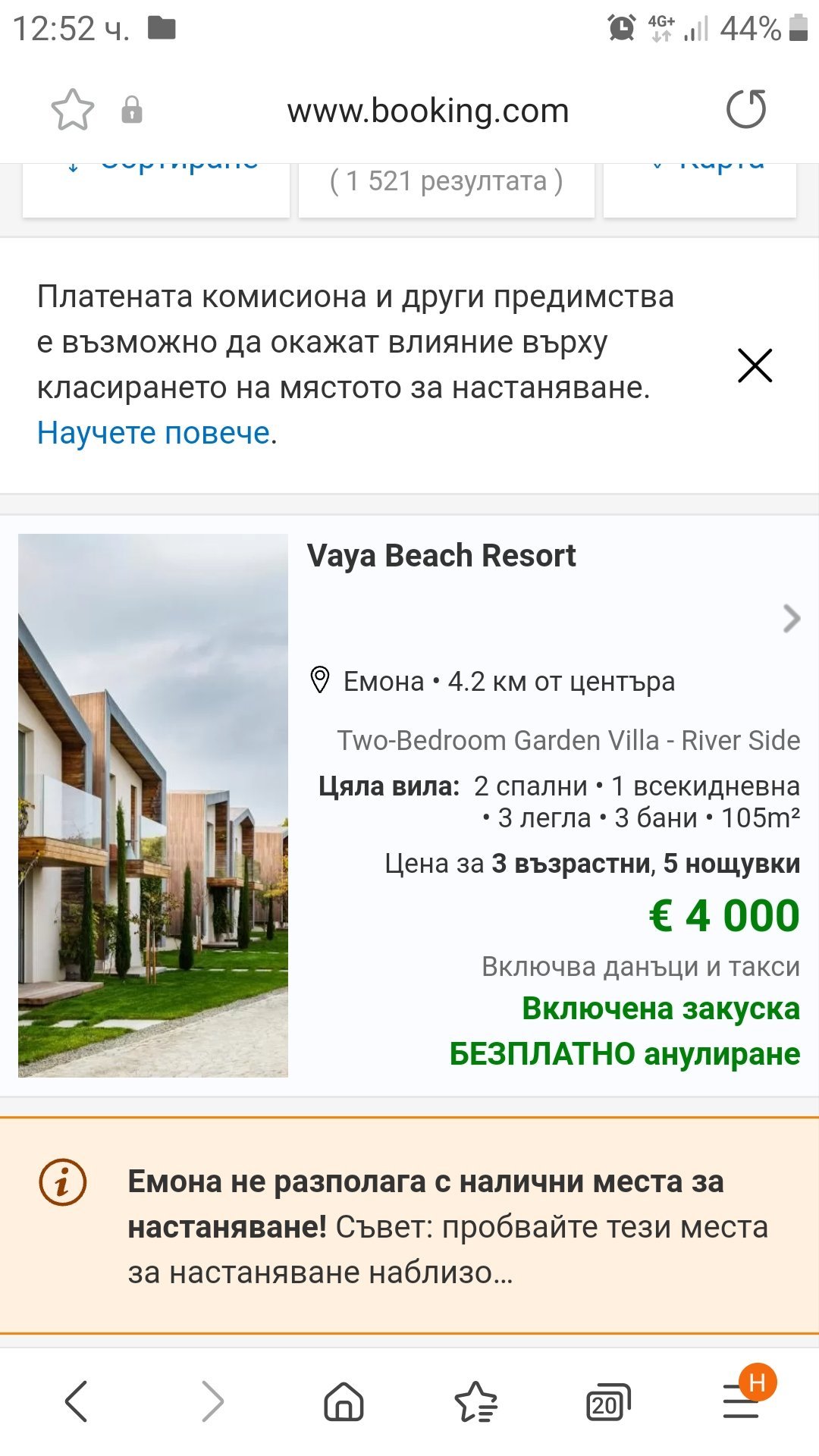Go forward in browser history
This screenshot has width=819, height=1456.
tap(212, 1401)
